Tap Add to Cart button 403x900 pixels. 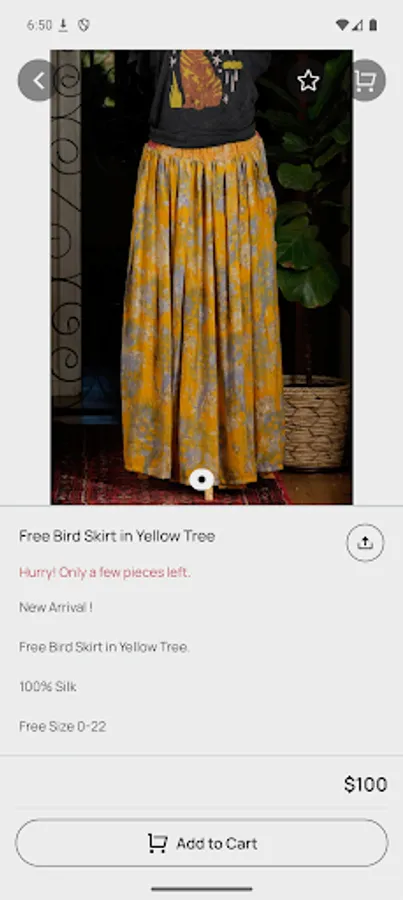point(202,843)
